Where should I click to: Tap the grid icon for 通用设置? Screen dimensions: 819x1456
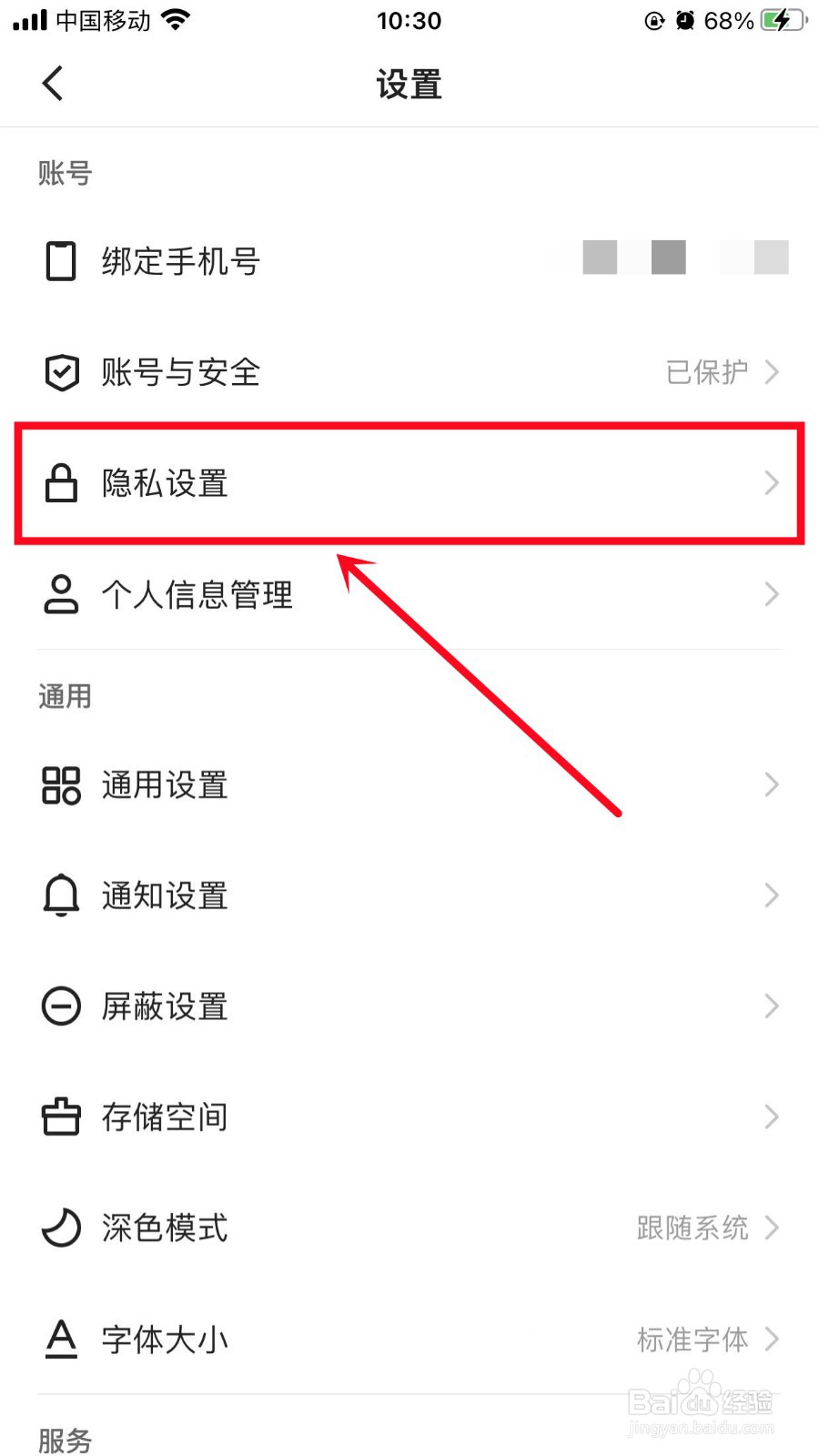point(60,784)
